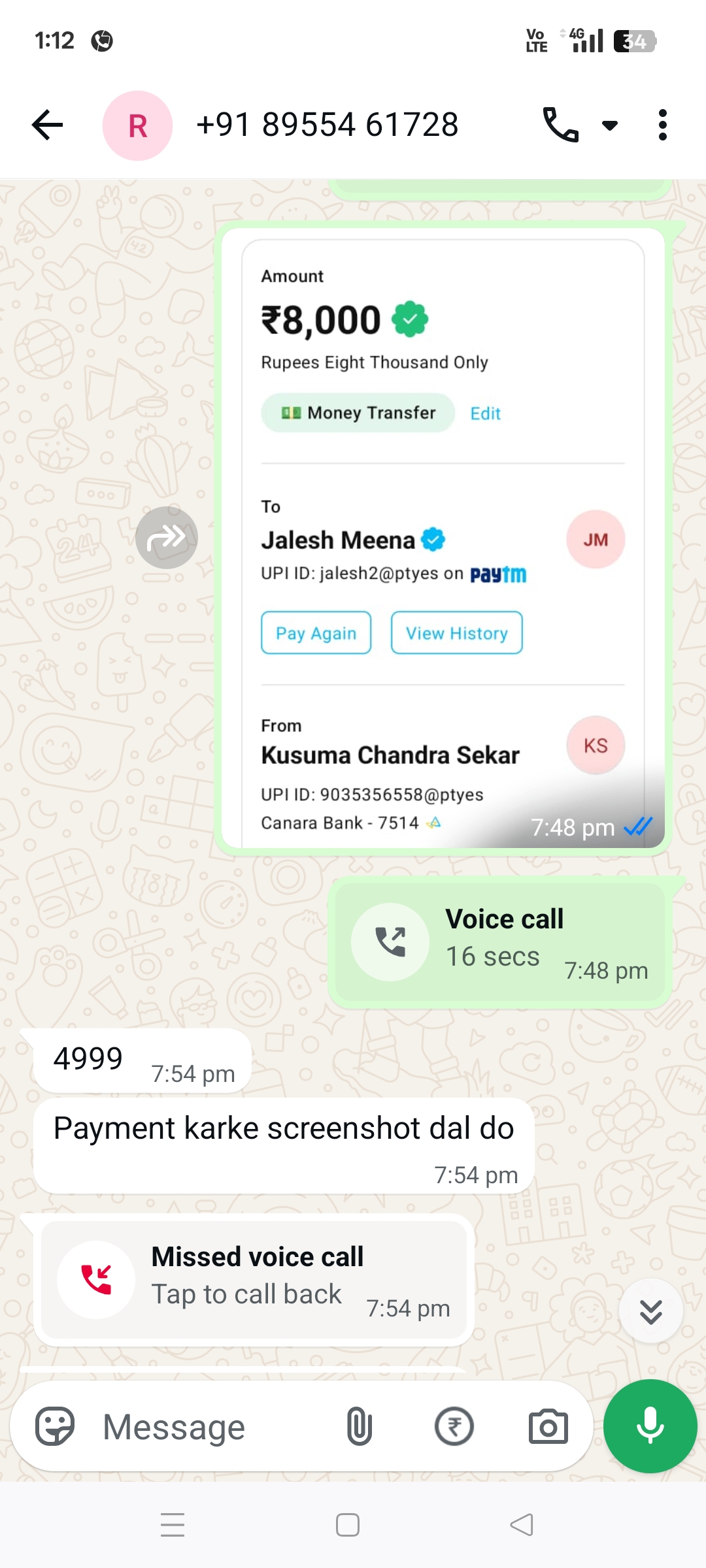Open the rupee payment option

454,1426
